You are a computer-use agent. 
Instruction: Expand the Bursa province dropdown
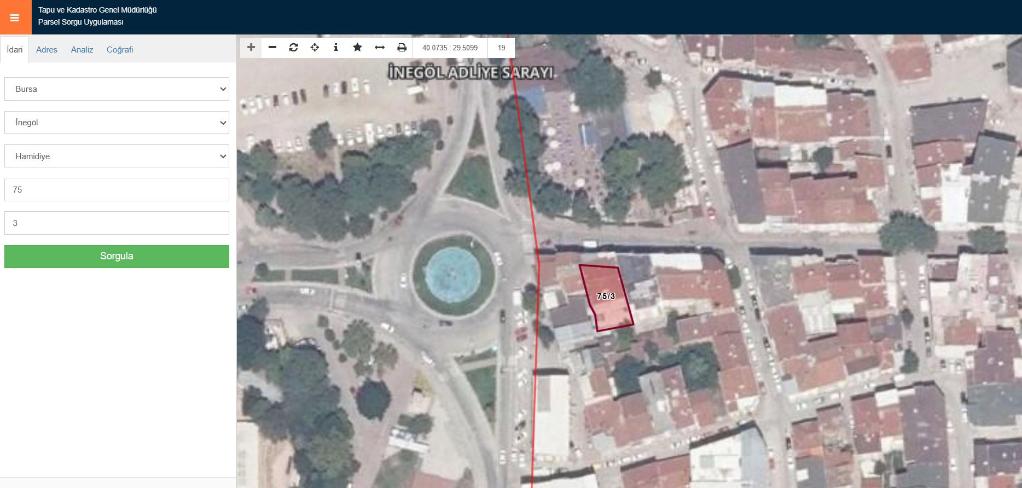point(116,89)
